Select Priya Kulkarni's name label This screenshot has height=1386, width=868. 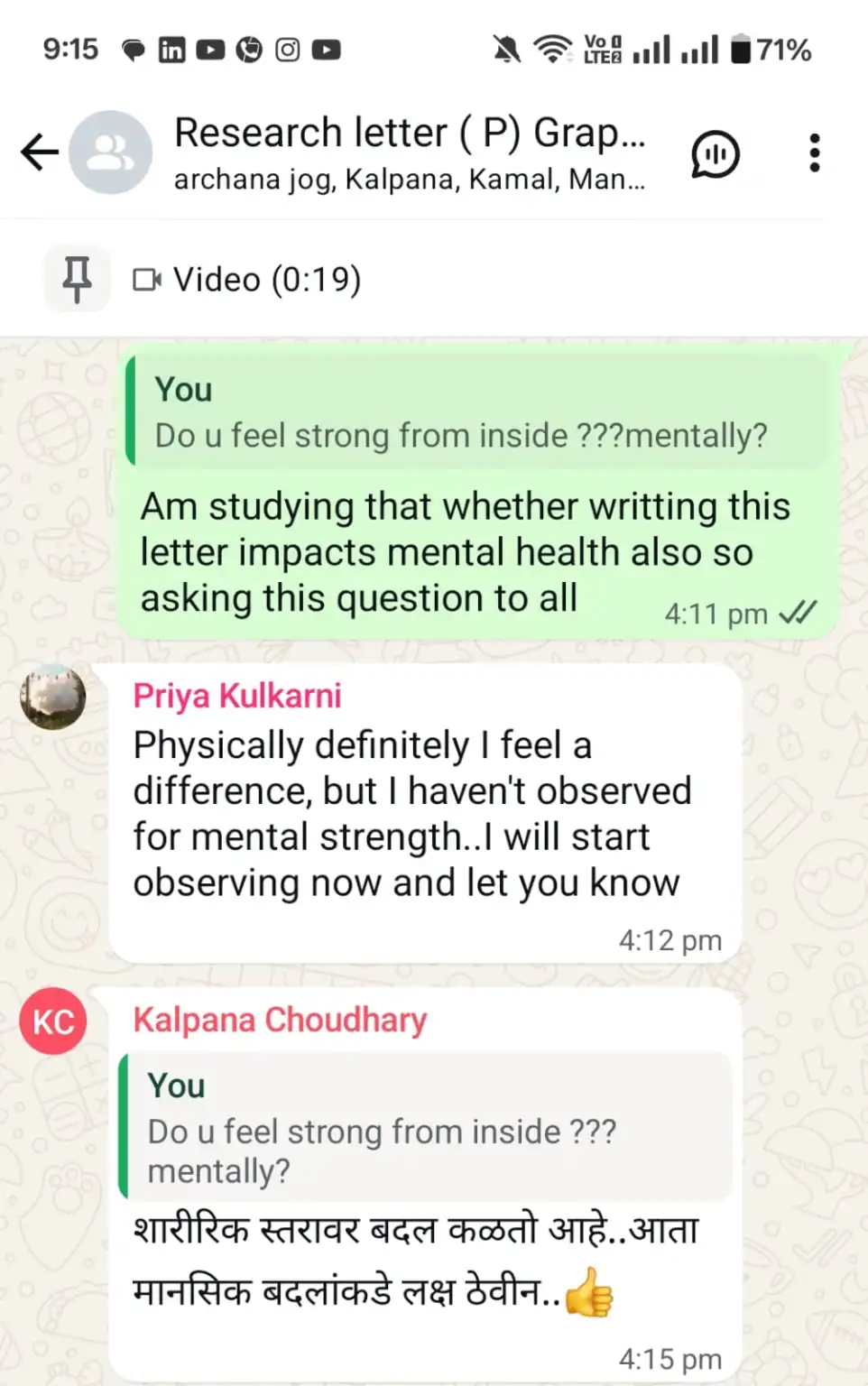[237, 695]
